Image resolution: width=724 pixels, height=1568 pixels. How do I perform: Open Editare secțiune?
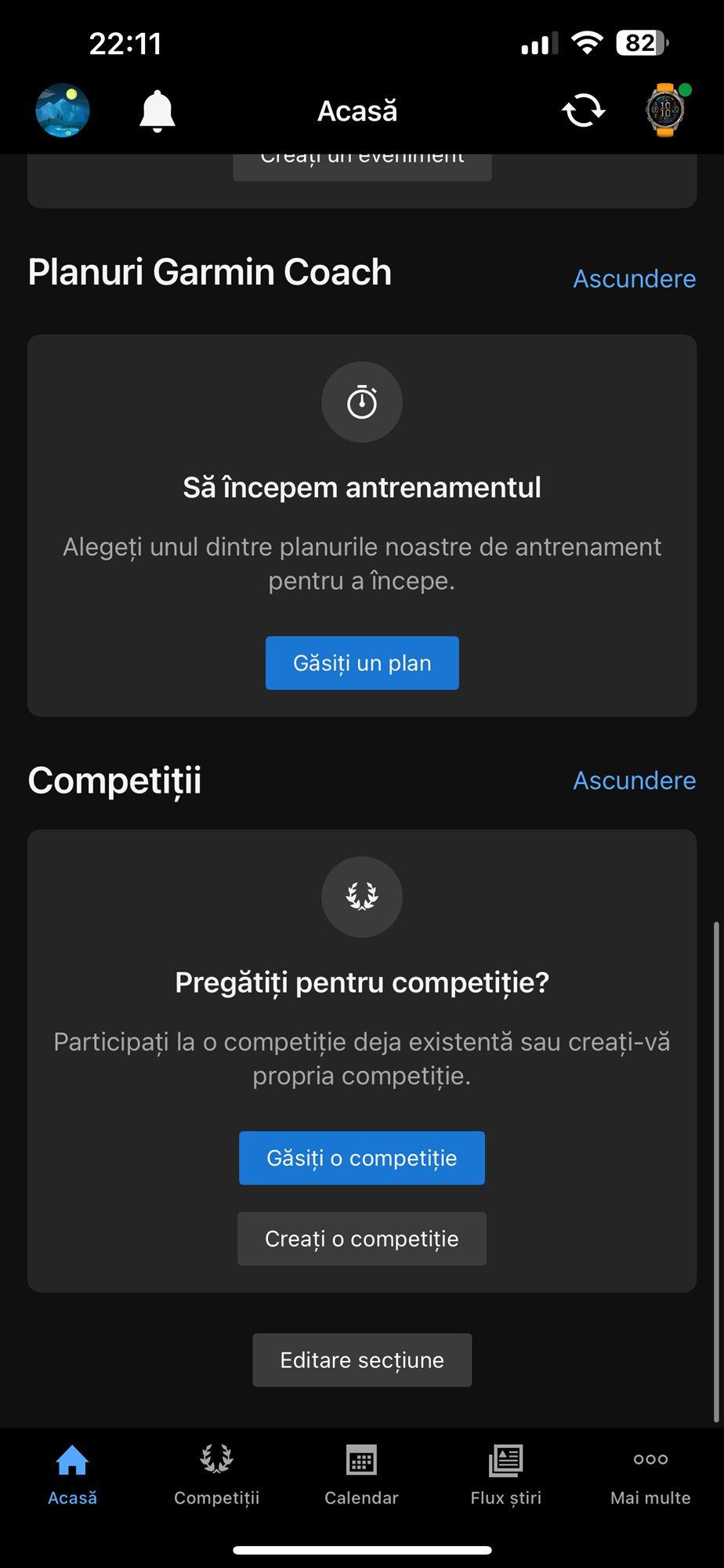coord(362,1360)
